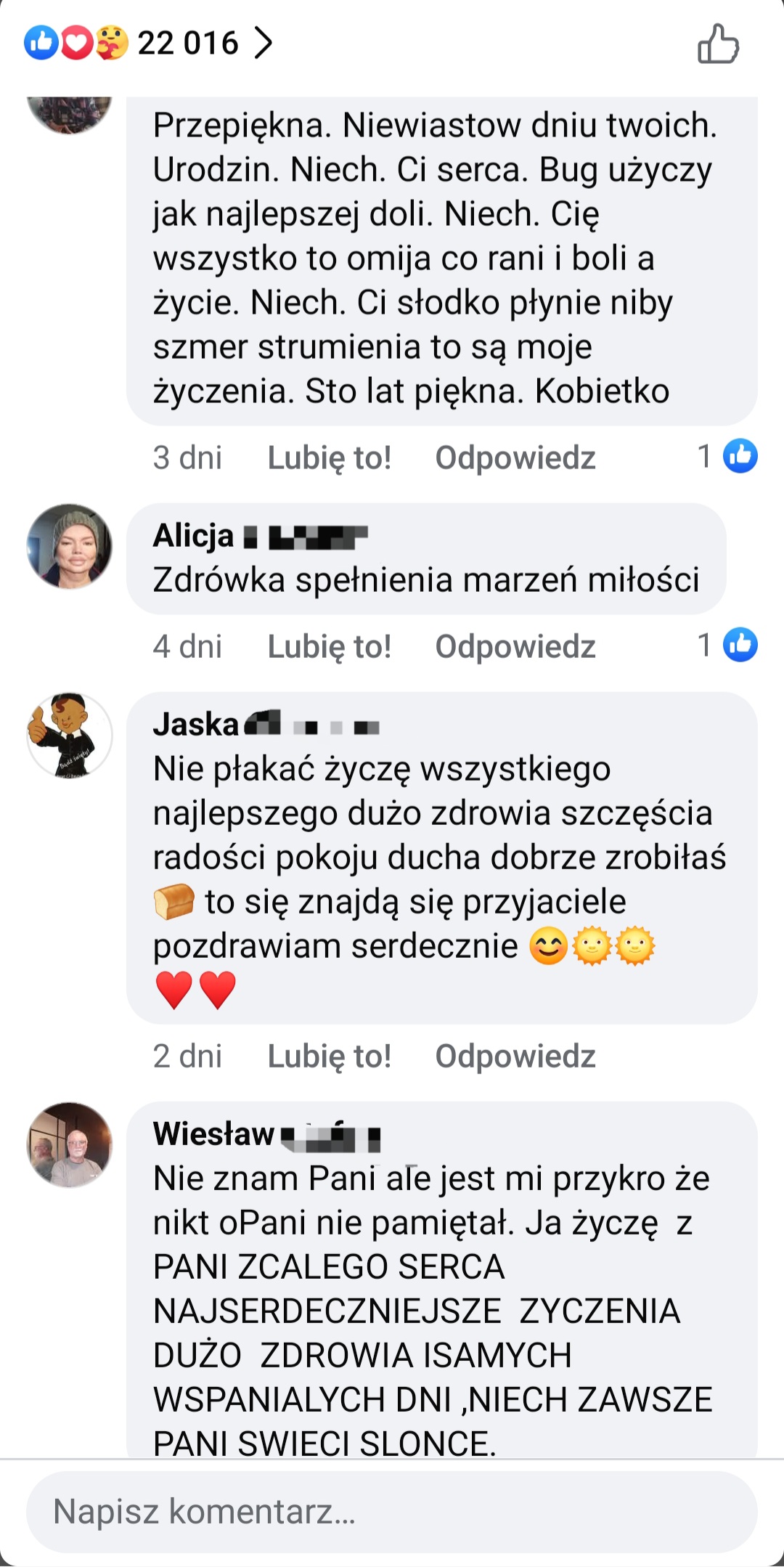Open the reactions list showing 22 016
This screenshot has height=1567, width=784.
tap(149, 43)
